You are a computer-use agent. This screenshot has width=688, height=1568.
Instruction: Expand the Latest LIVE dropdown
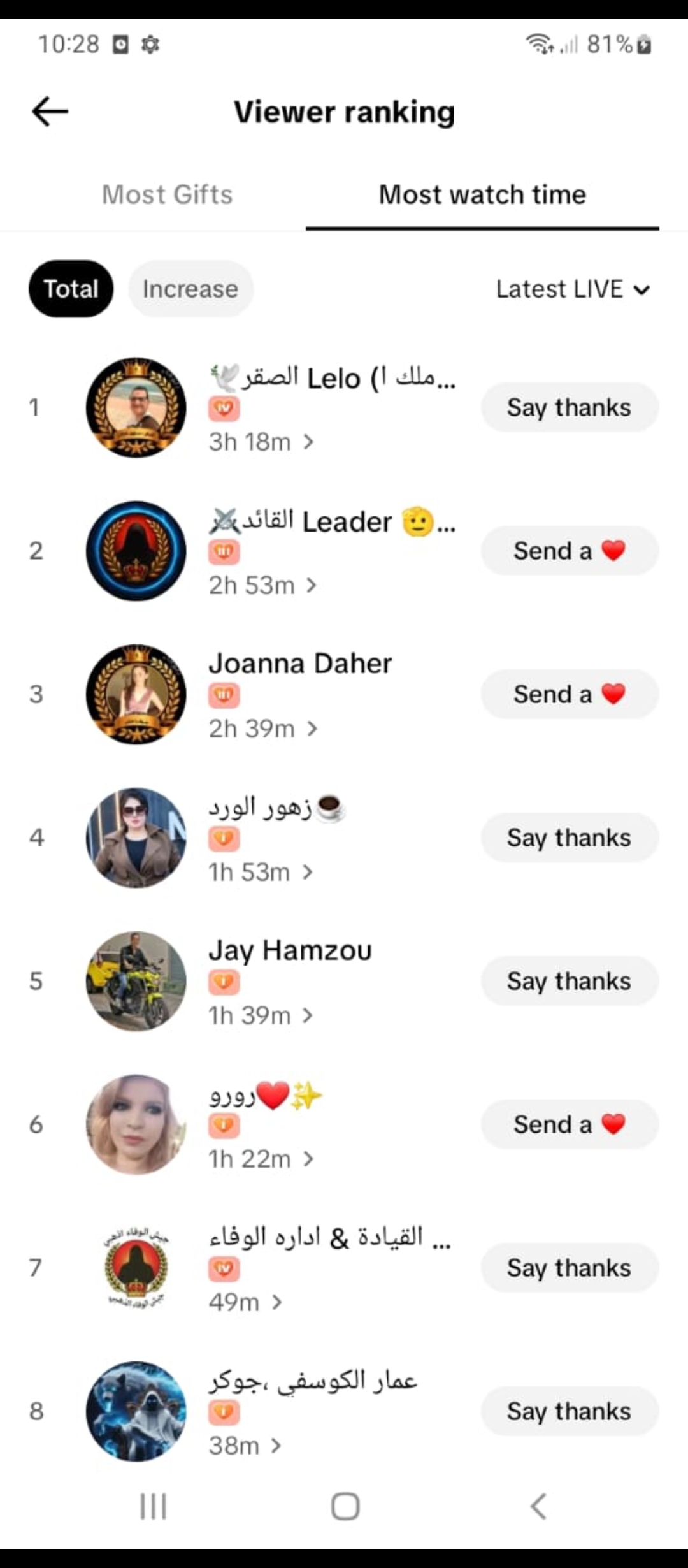click(573, 289)
